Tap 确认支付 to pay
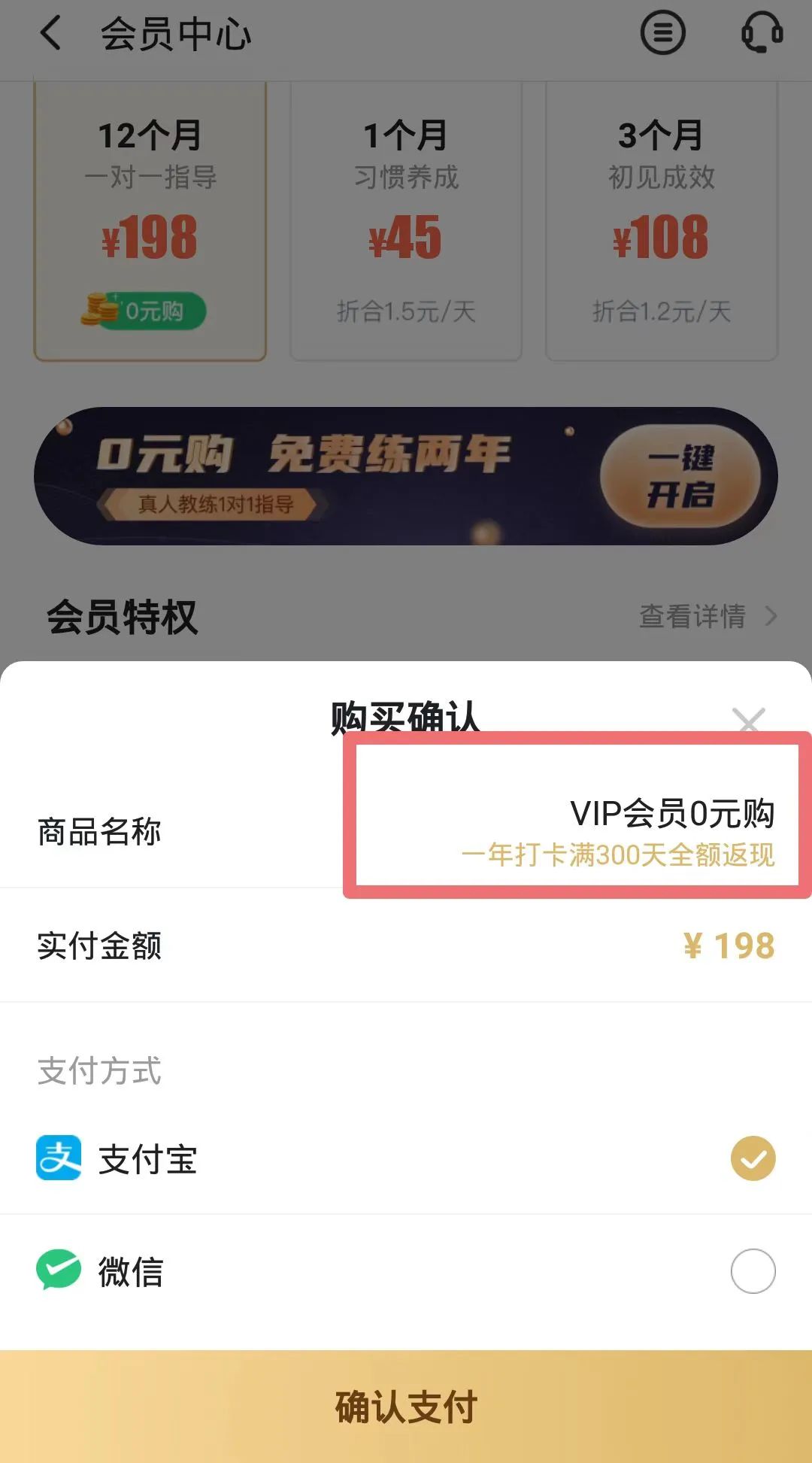Screen dimensions: 812x1463 tap(406, 1407)
